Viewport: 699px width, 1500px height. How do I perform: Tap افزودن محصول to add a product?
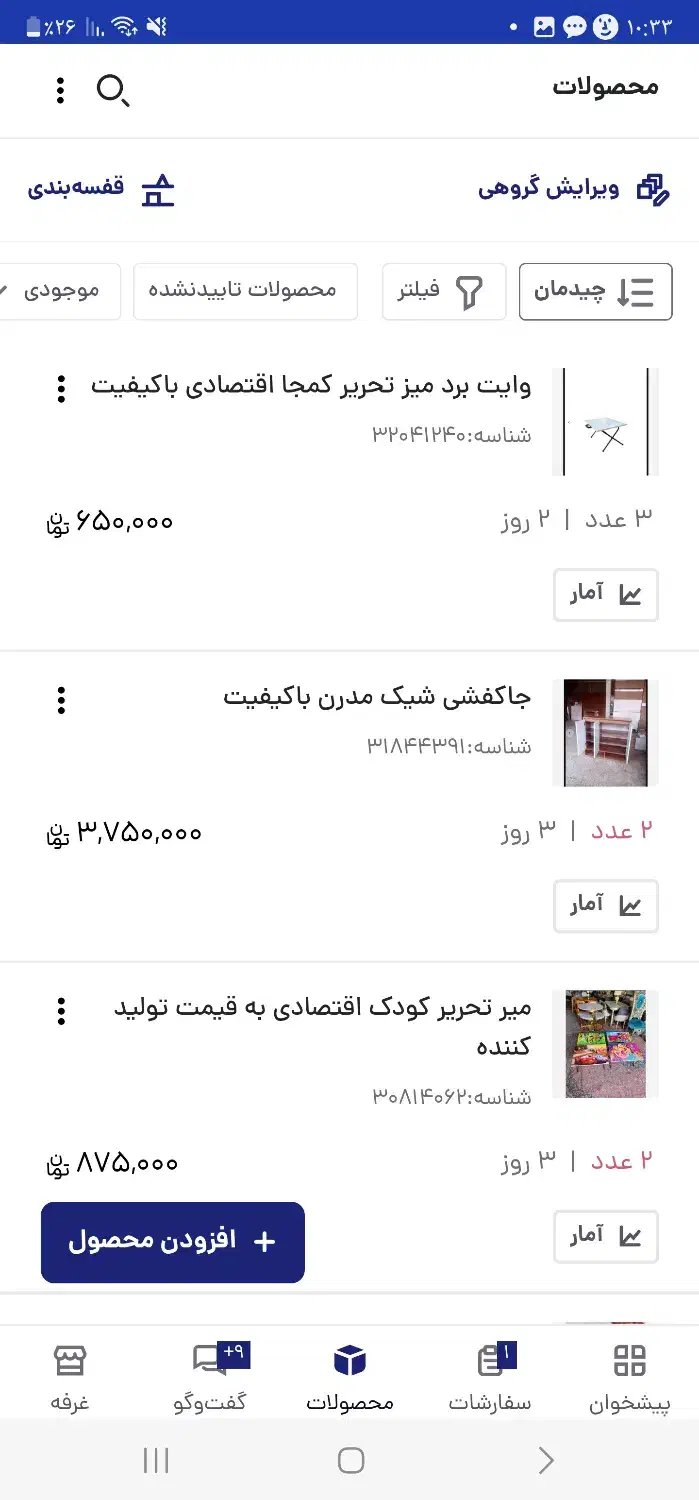(x=173, y=1242)
